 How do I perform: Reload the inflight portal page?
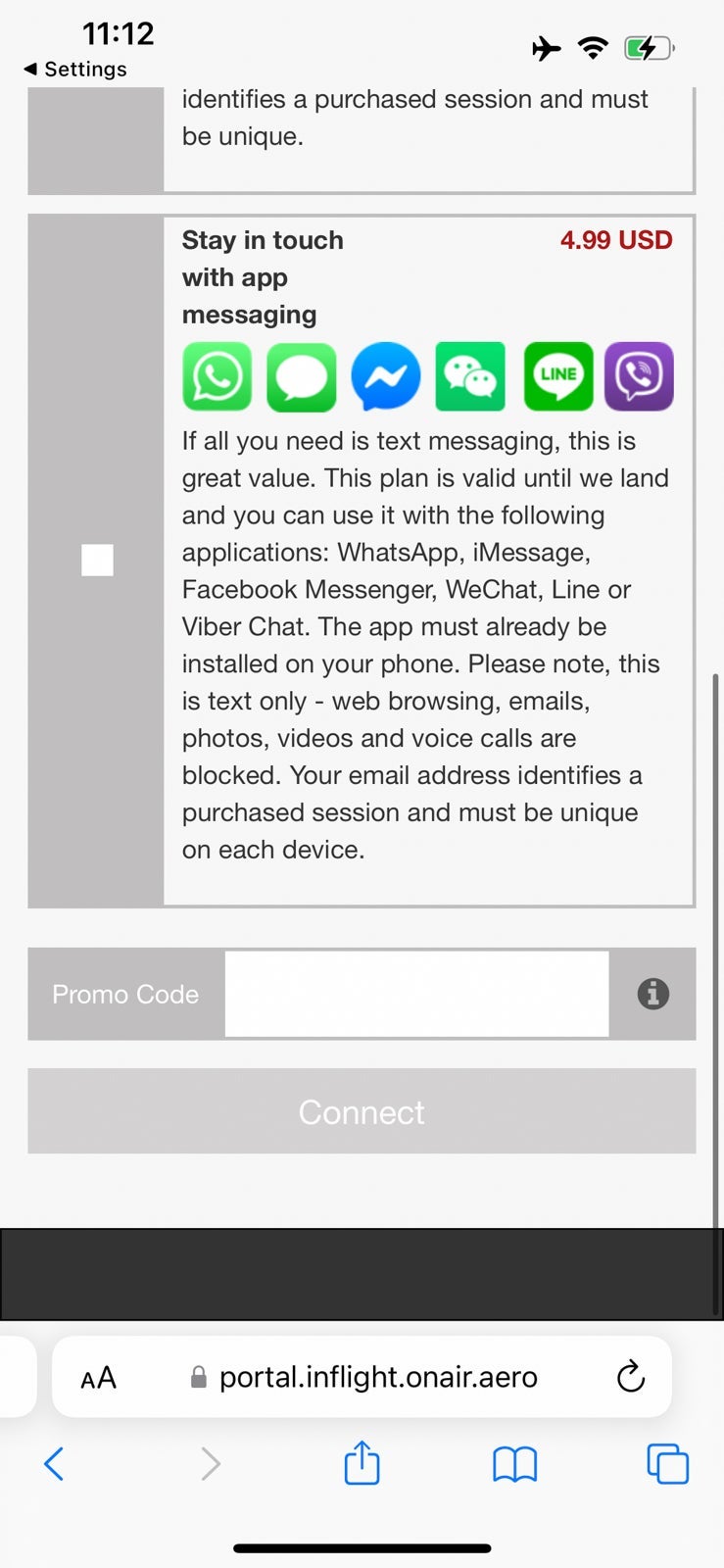coord(631,1377)
